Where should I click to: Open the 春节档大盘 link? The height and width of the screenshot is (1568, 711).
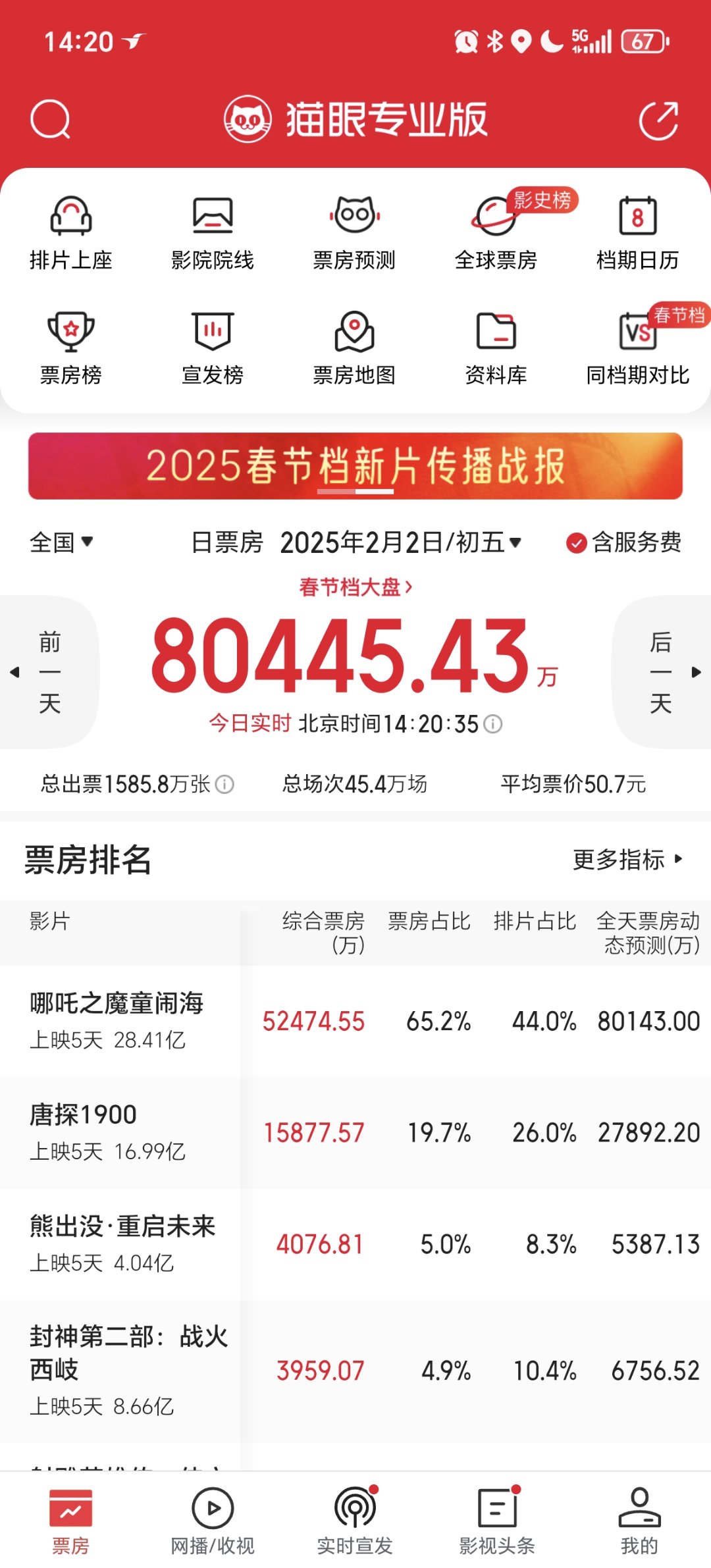tap(355, 587)
